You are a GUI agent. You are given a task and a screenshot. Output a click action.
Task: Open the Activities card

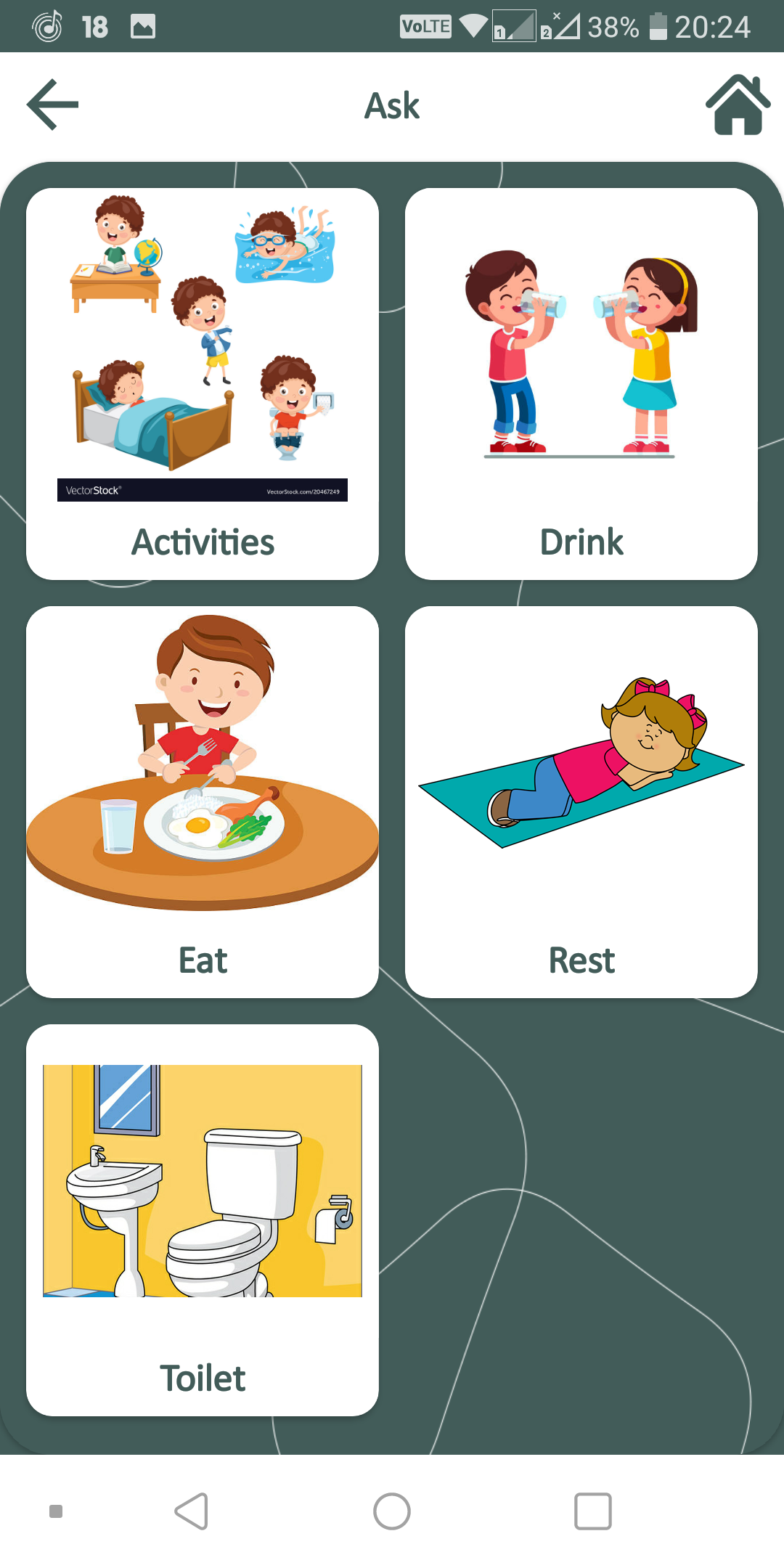203,383
